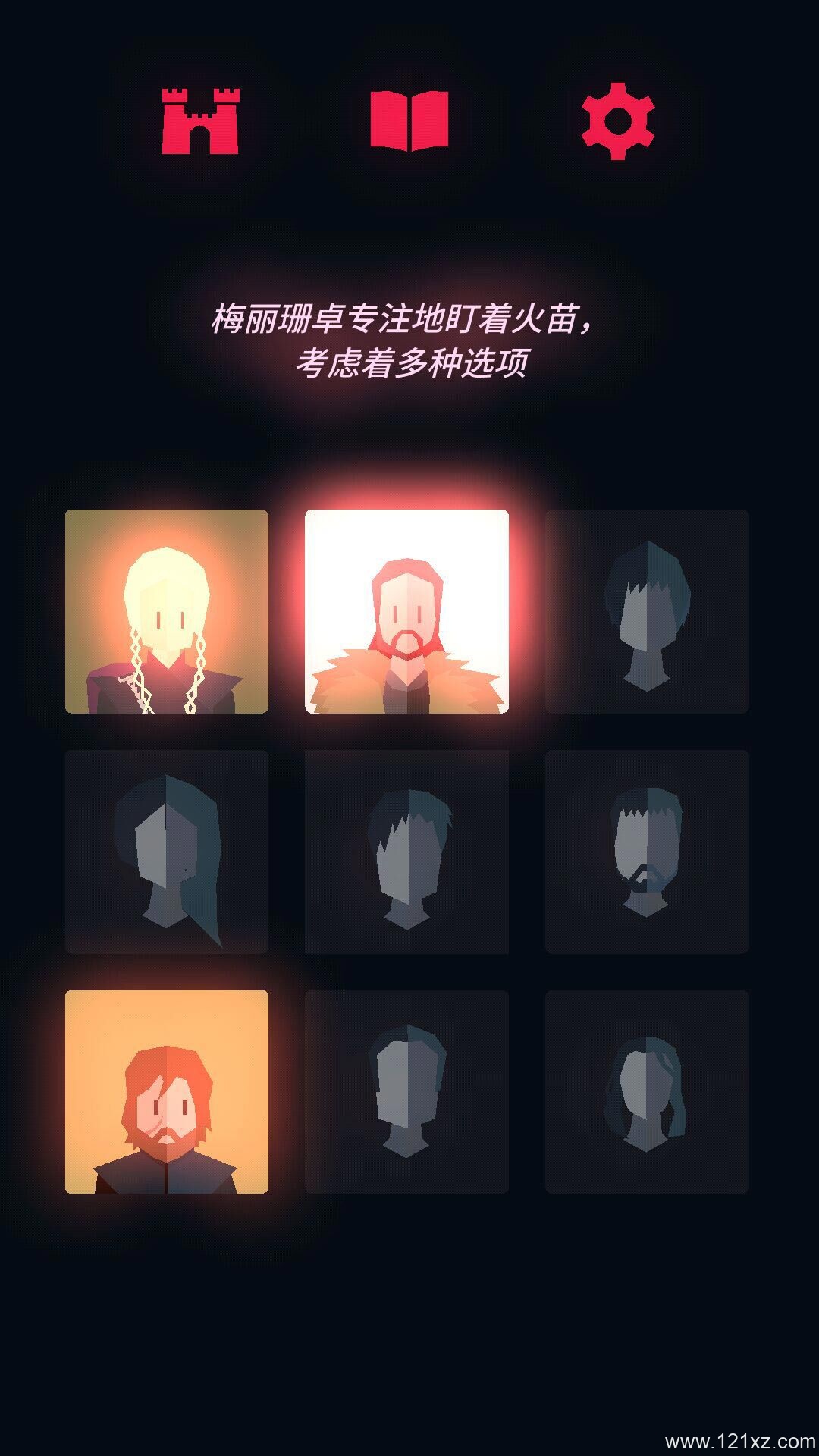This screenshot has width=819, height=1456.
Task: Select the blonde braided woman character
Action: 167,611
